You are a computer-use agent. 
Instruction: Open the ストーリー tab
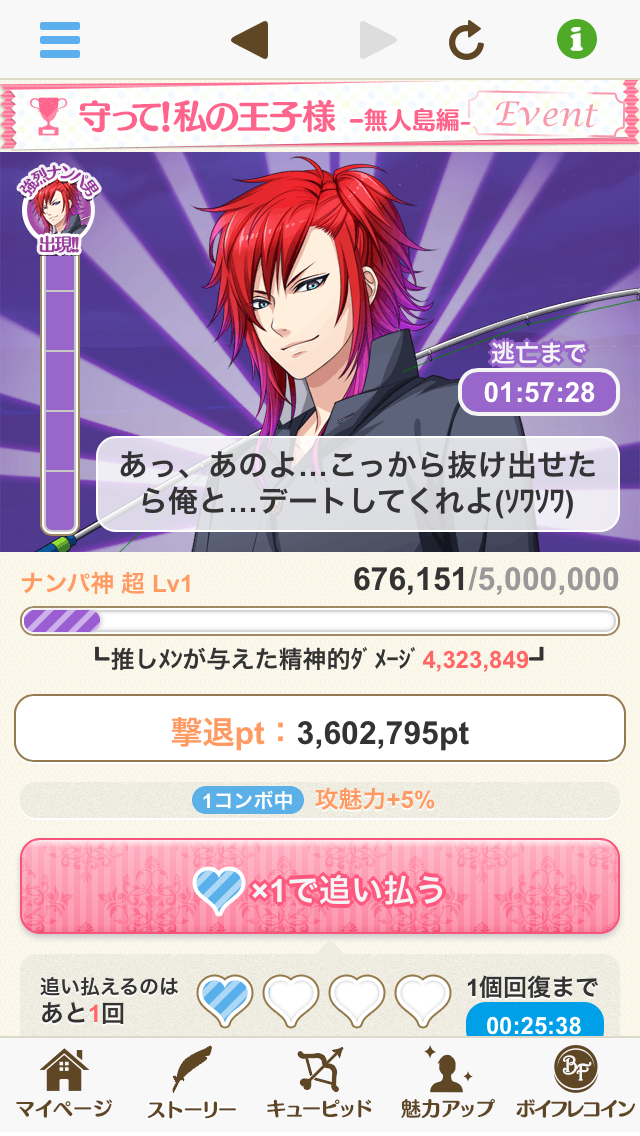point(191,1085)
